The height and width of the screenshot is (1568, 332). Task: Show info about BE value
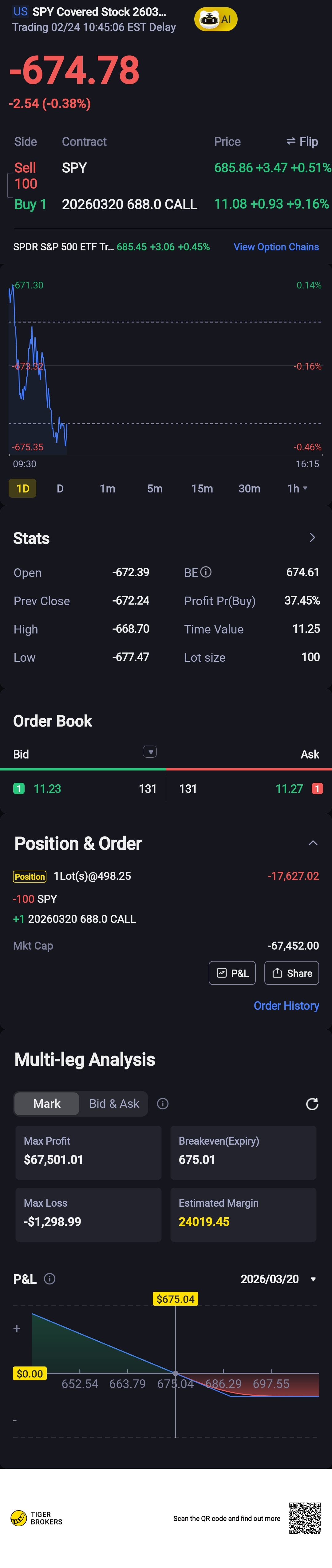tap(206, 572)
